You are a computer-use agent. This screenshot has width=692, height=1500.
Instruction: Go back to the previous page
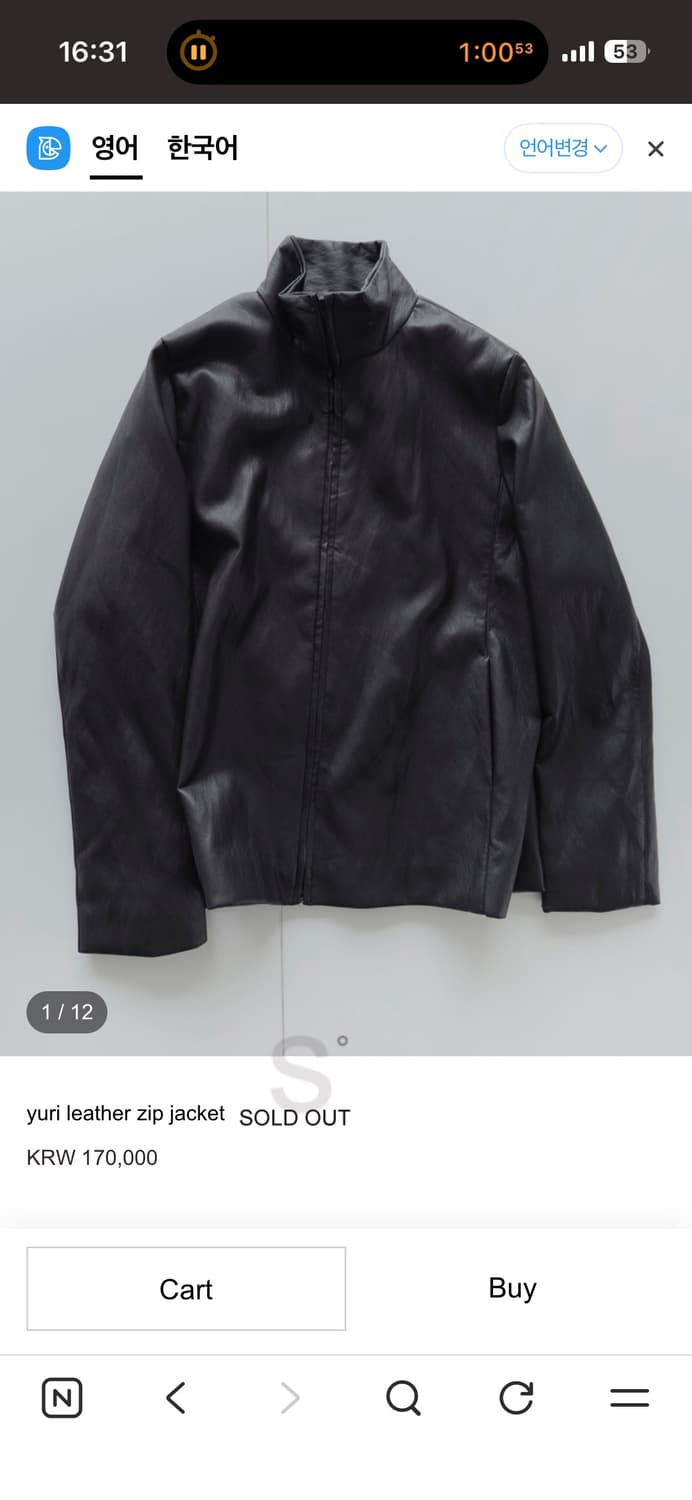176,1398
